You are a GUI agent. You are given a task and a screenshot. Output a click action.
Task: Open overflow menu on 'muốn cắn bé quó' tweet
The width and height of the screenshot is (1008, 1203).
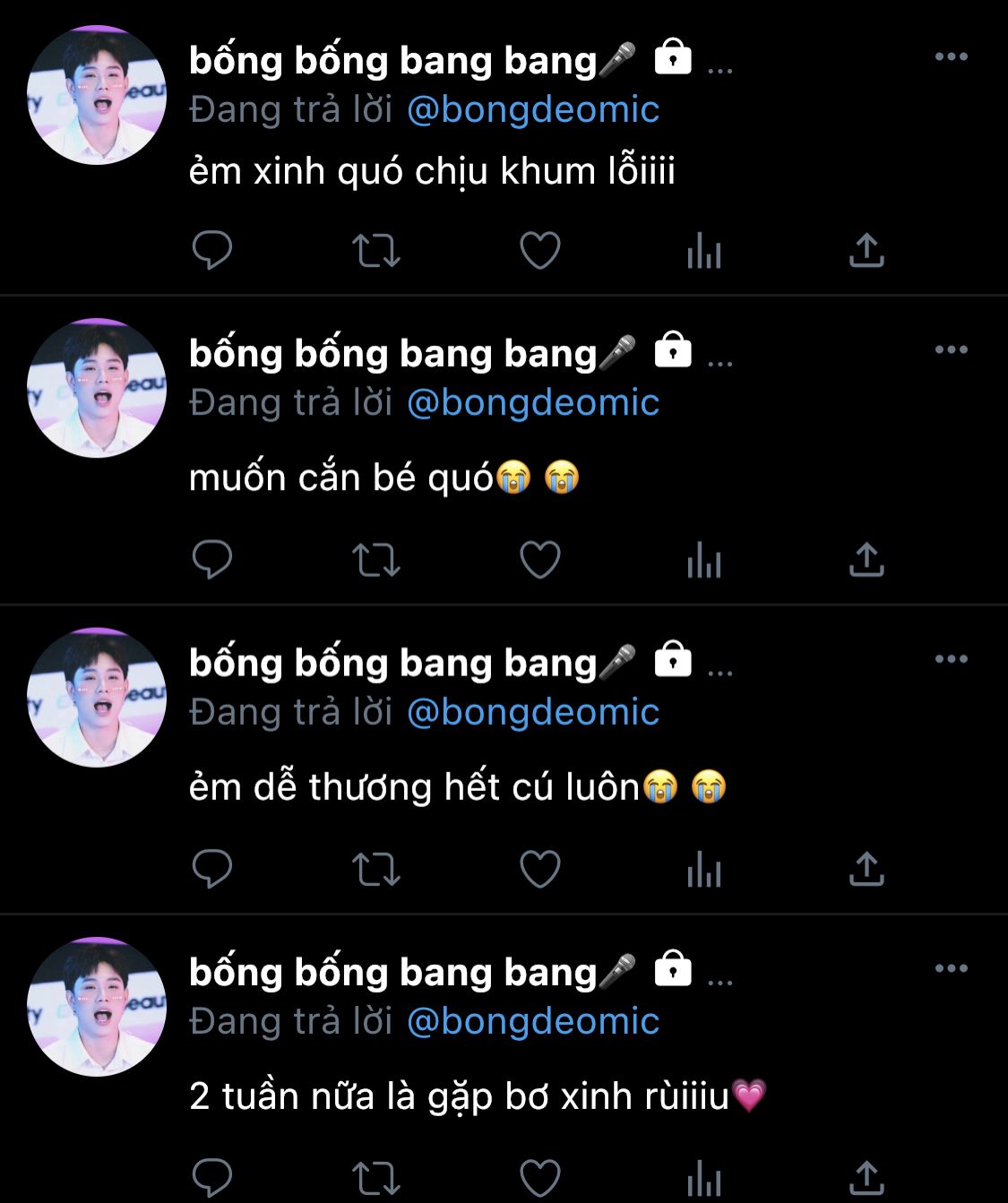[951, 349]
